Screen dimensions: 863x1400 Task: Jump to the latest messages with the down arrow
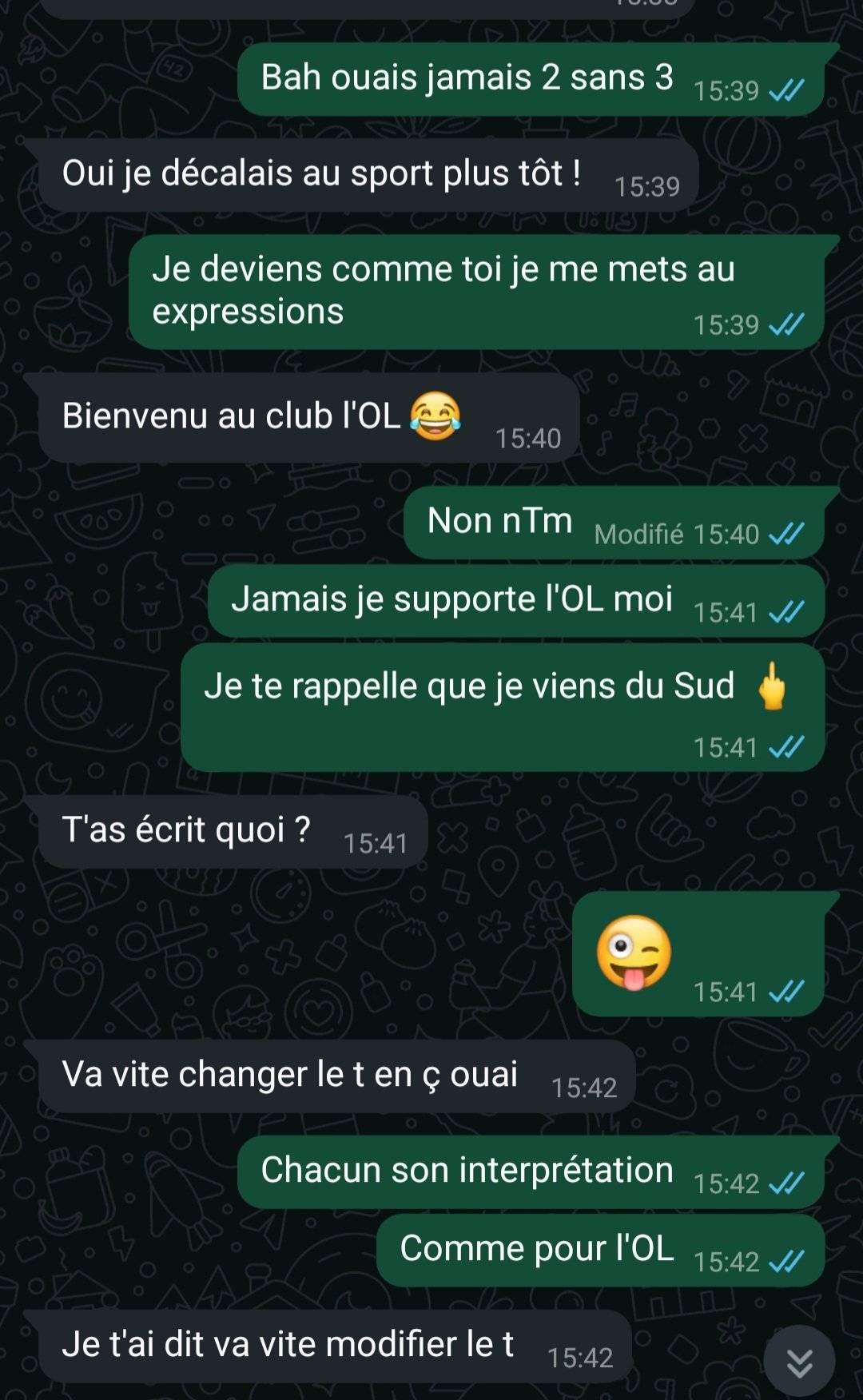[799, 1362]
